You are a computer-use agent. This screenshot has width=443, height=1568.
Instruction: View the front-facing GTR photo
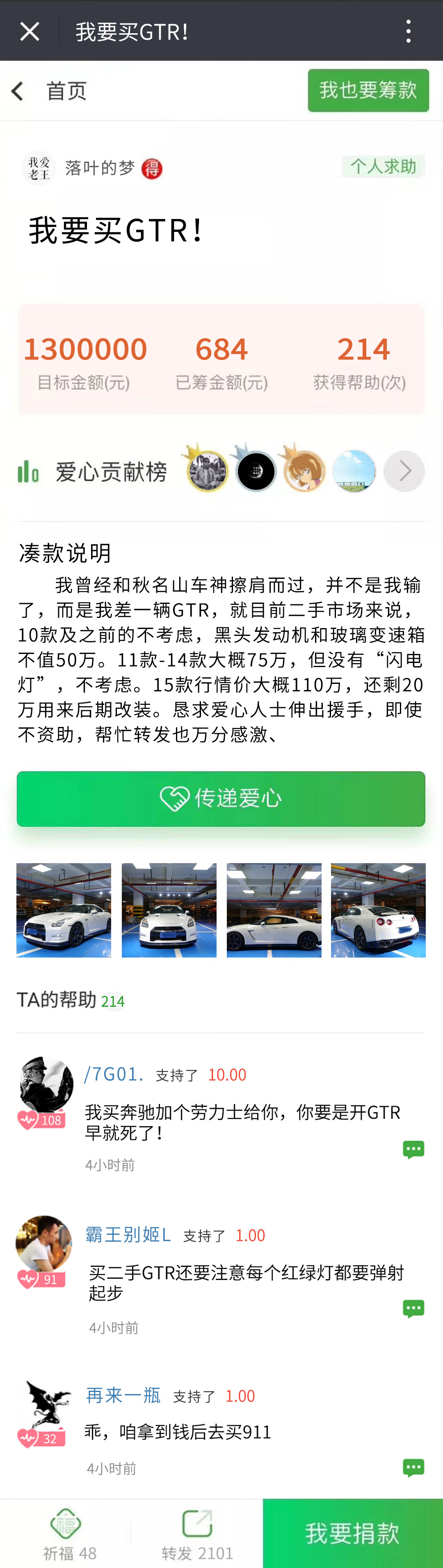(x=169, y=910)
